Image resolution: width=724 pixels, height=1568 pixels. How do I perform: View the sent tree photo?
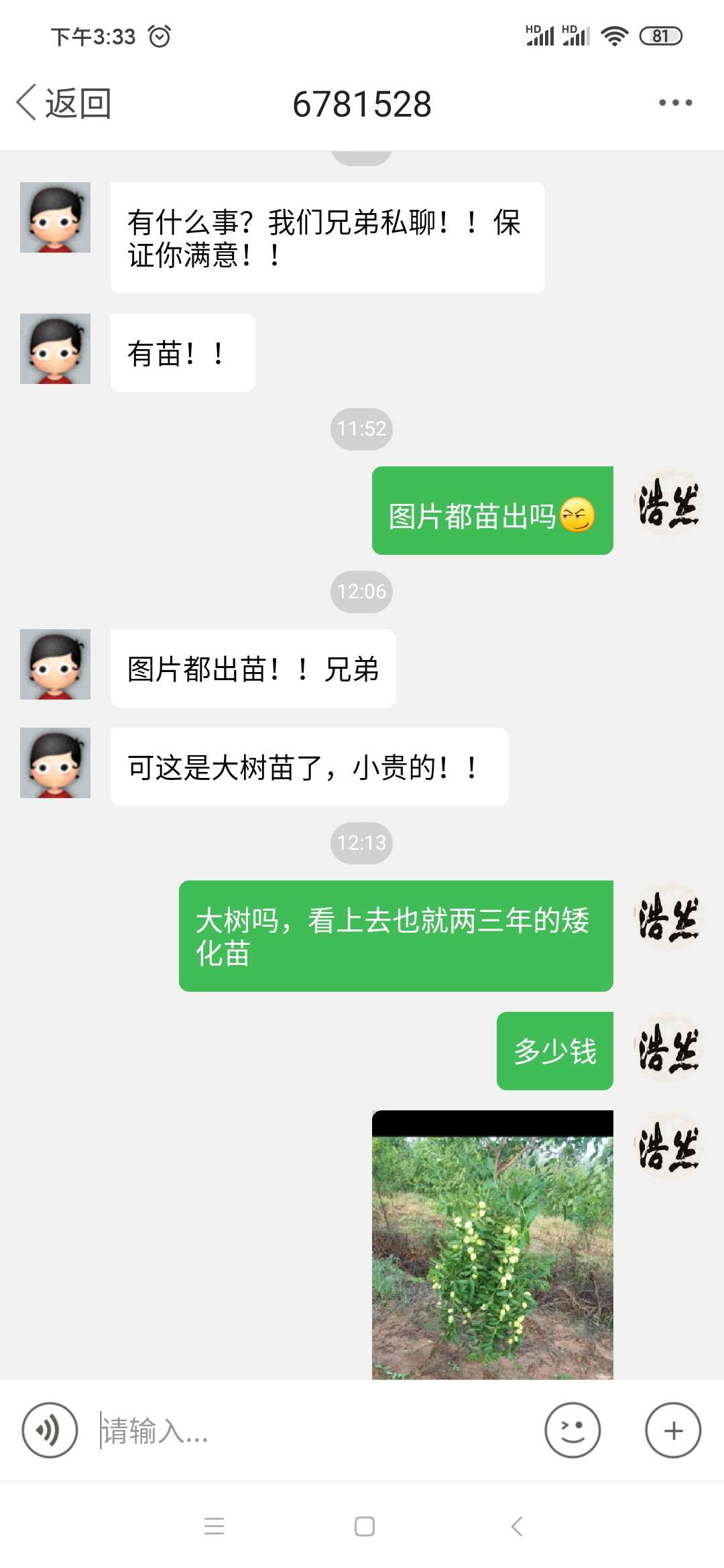tap(493, 1244)
